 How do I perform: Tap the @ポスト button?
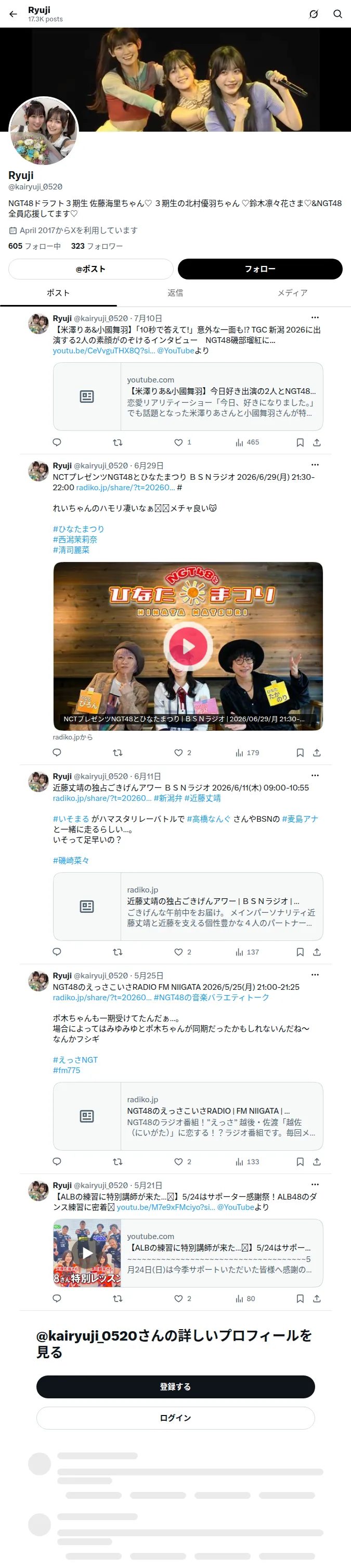90,269
